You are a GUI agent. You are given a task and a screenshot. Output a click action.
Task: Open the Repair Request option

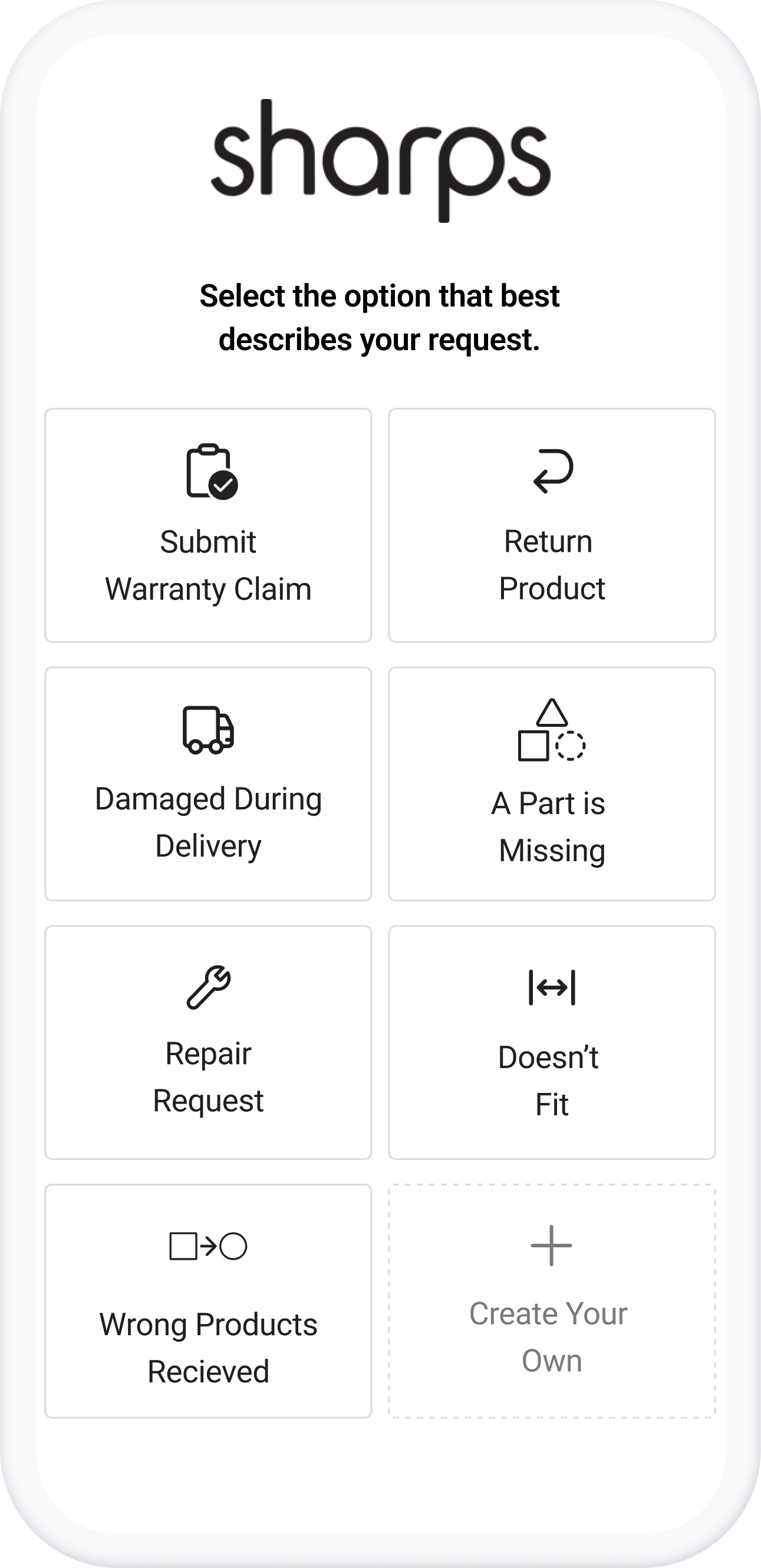208,1042
